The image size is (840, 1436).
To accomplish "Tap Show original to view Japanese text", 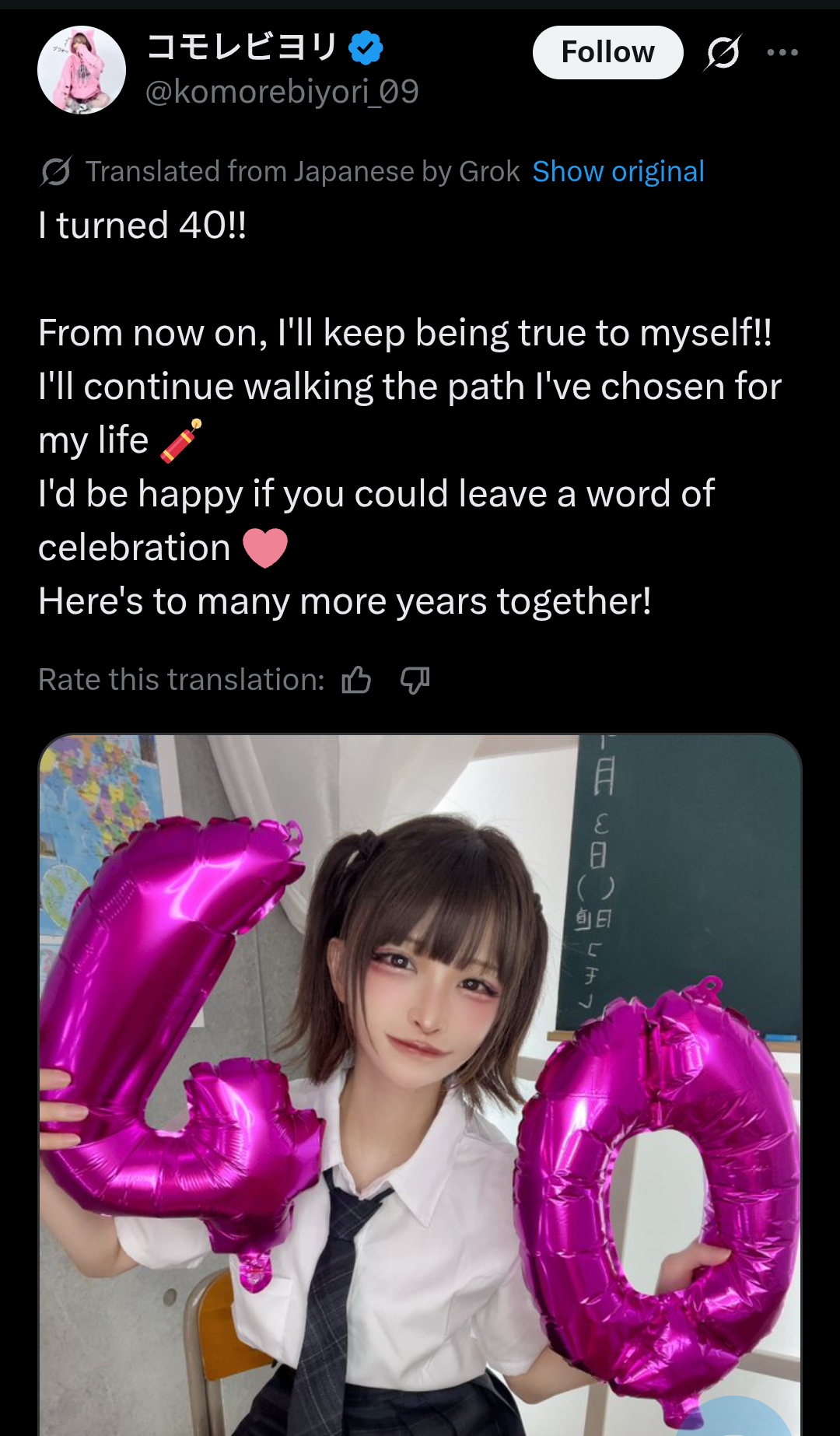I will point(618,171).
